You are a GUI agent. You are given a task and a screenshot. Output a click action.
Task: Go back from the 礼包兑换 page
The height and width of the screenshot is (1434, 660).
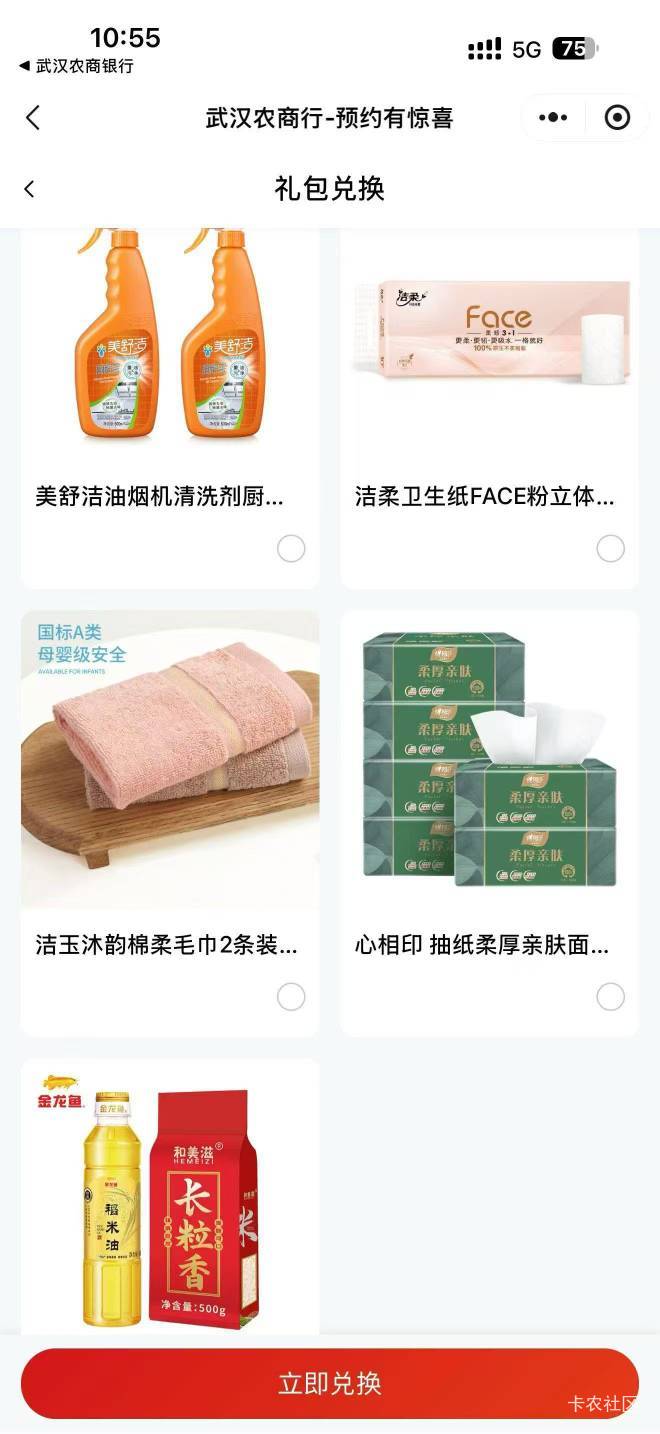(x=30, y=189)
